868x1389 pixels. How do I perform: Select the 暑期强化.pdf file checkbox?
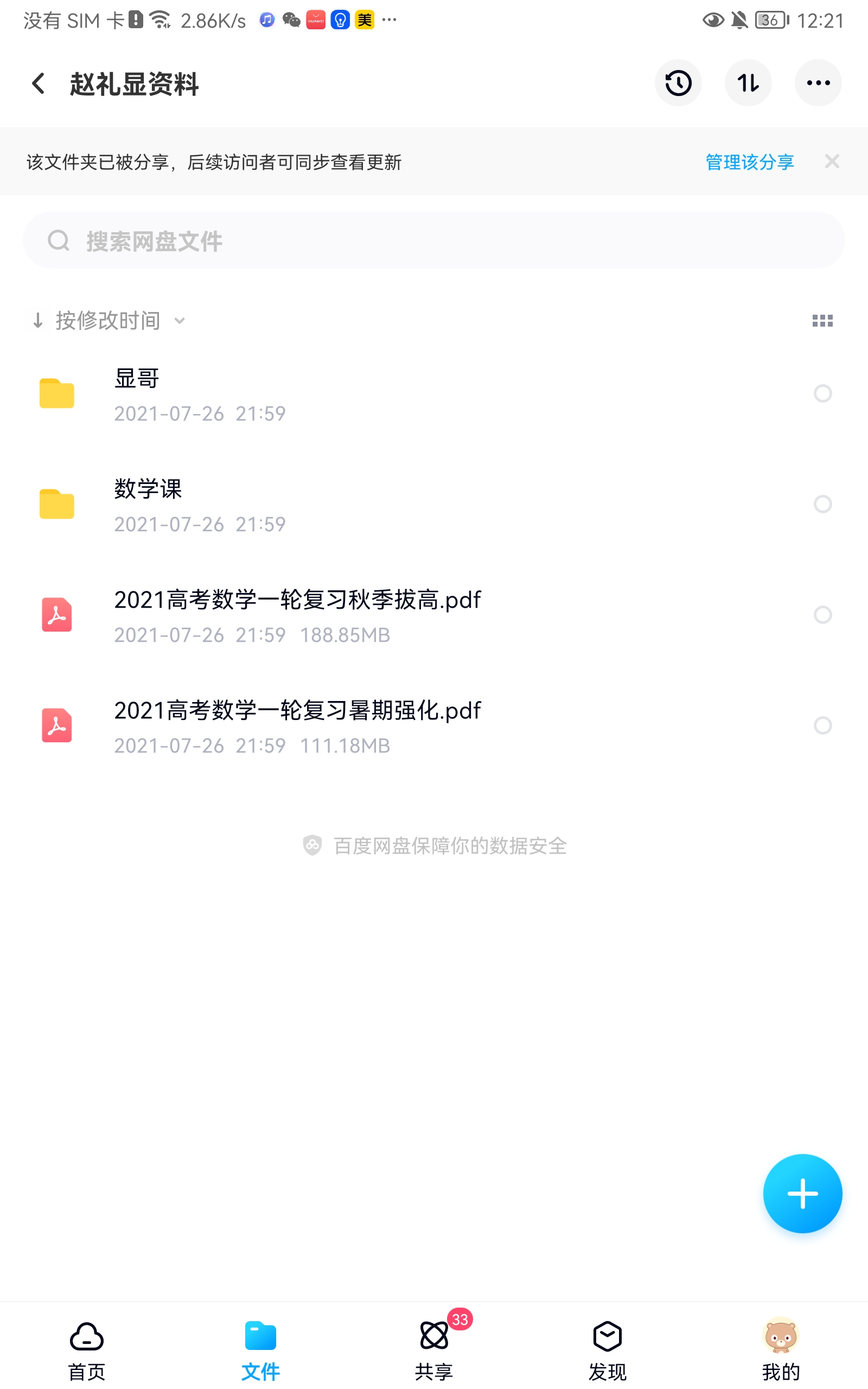click(x=822, y=726)
